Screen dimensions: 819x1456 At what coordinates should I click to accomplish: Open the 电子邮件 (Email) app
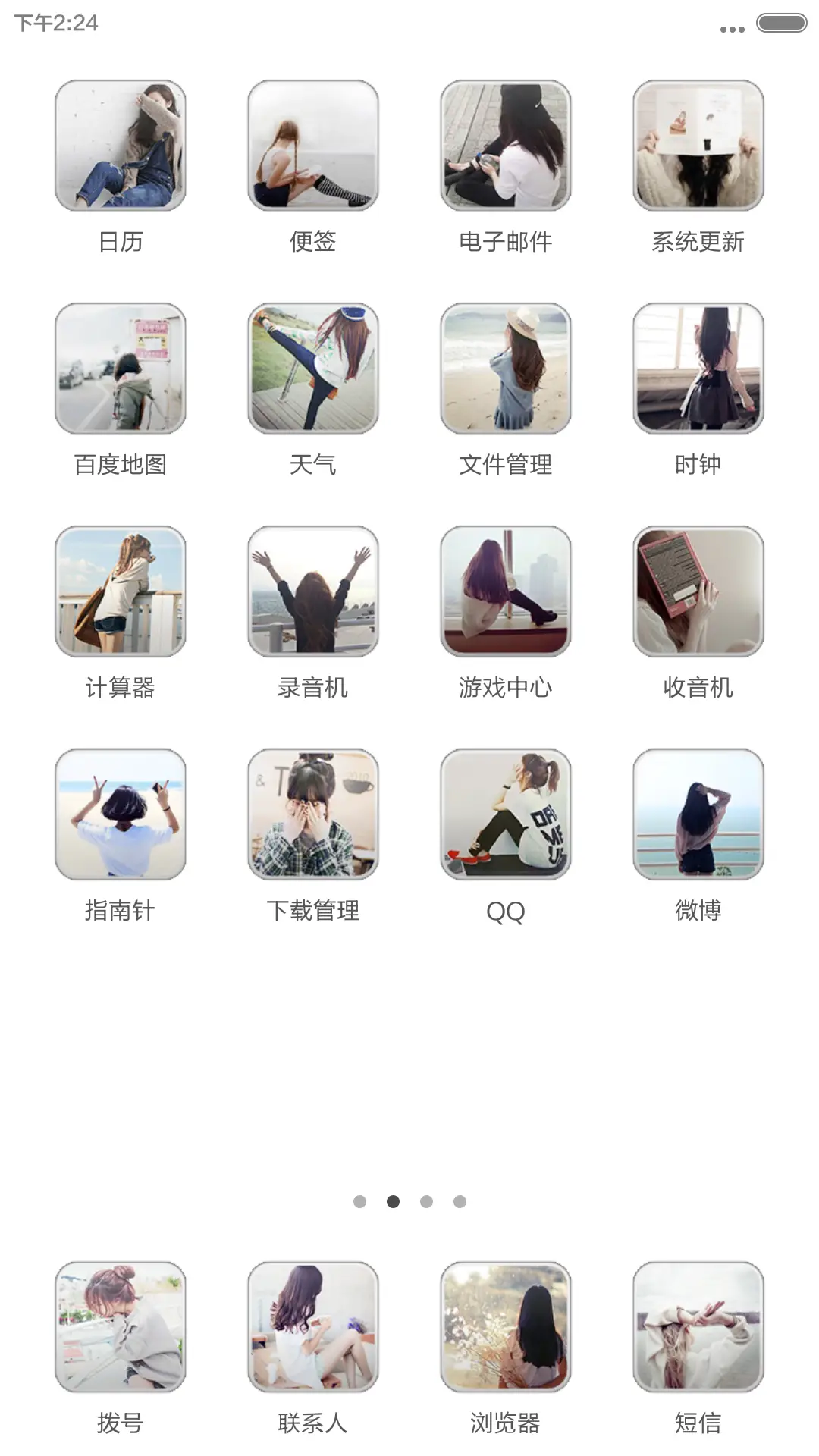(504, 145)
